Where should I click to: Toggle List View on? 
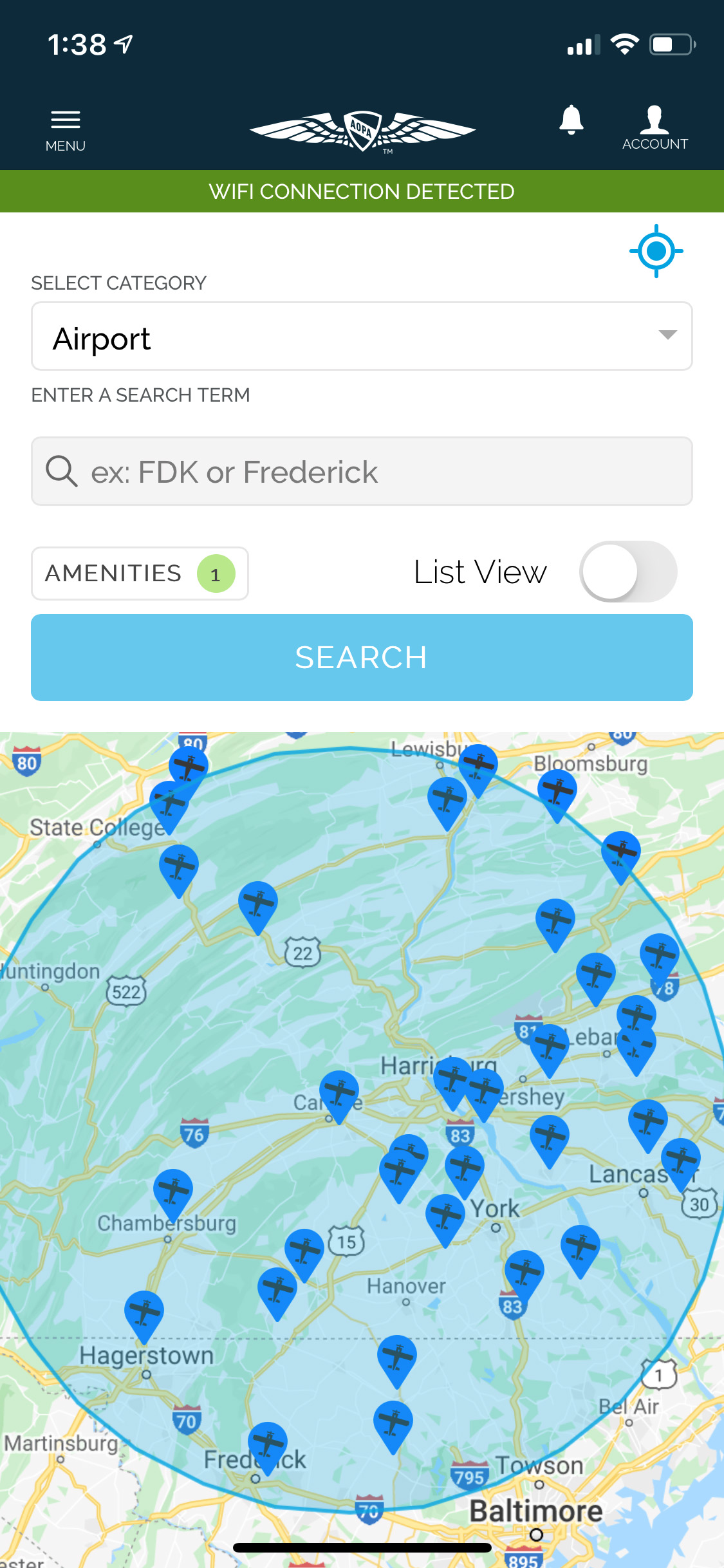point(627,572)
